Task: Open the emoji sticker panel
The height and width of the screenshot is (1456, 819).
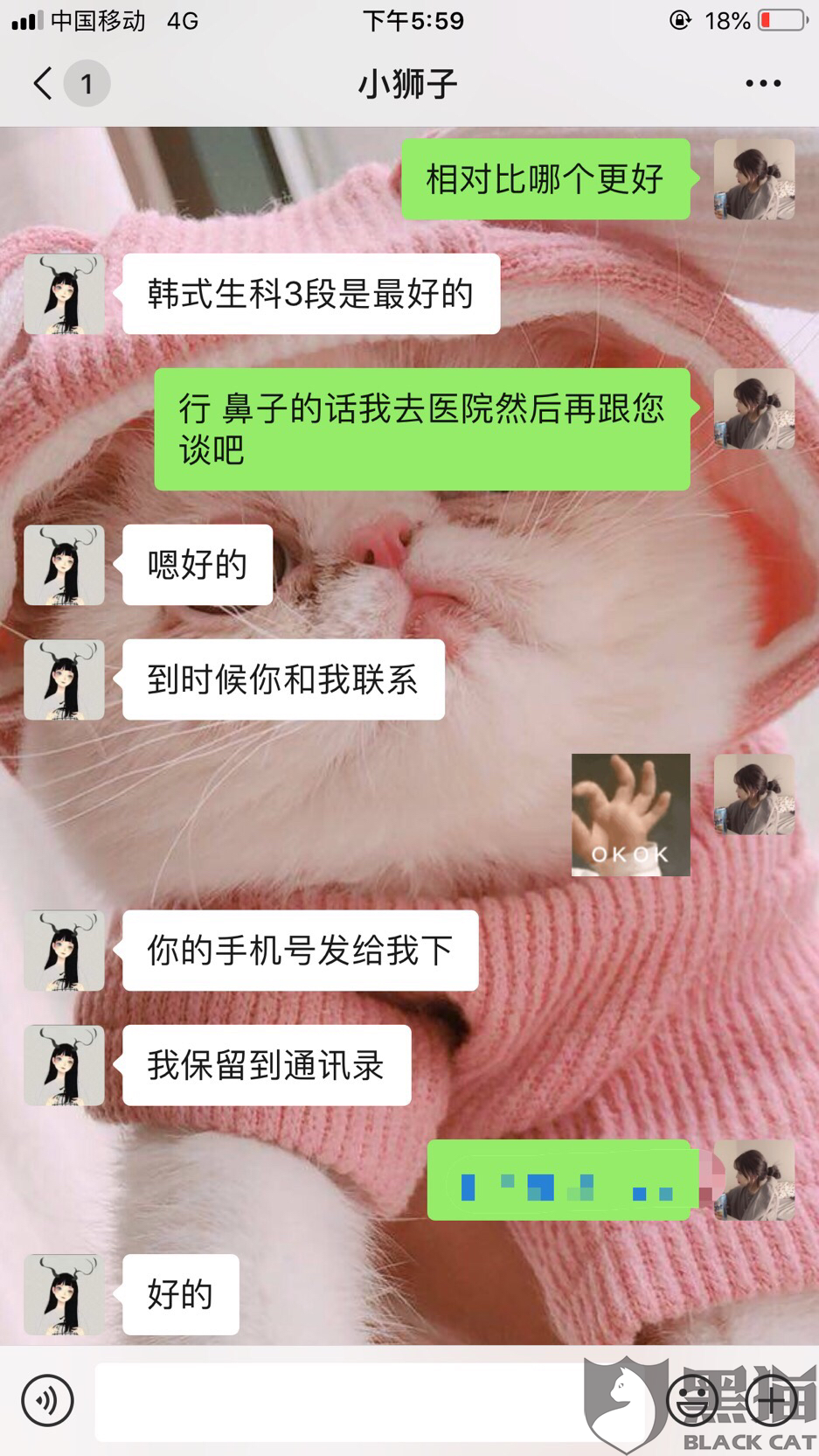Action: (x=693, y=1401)
